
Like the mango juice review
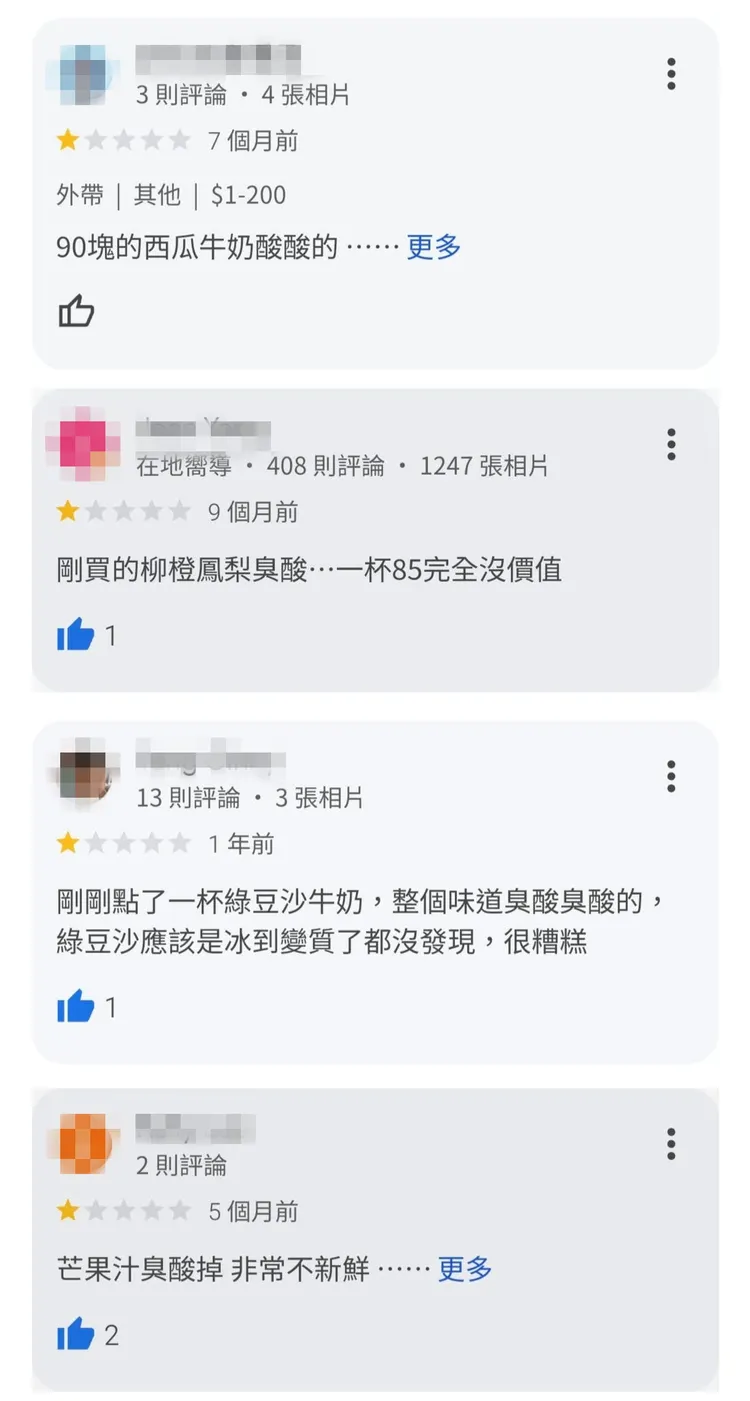[x=74, y=1334]
